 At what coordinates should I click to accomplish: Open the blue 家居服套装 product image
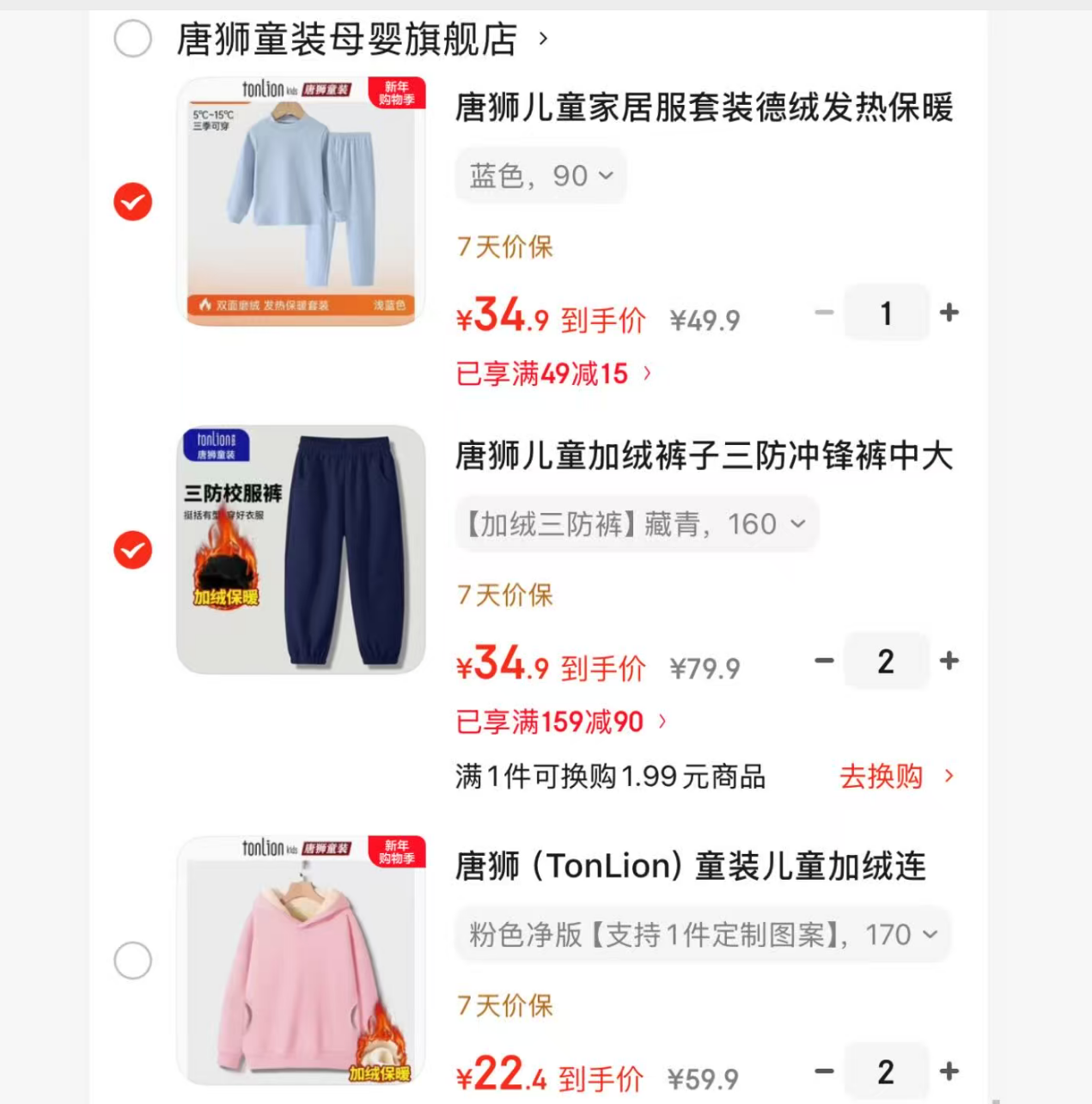coord(301,202)
